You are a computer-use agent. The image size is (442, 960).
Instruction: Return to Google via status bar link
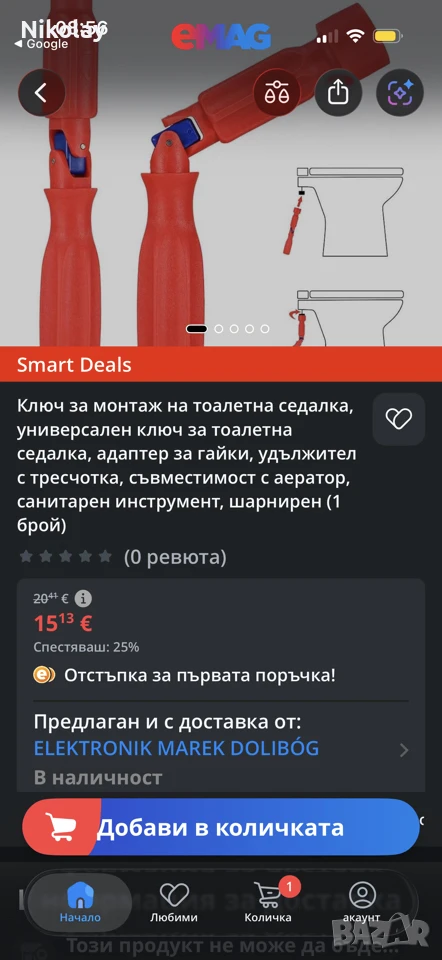(x=42, y=44)
